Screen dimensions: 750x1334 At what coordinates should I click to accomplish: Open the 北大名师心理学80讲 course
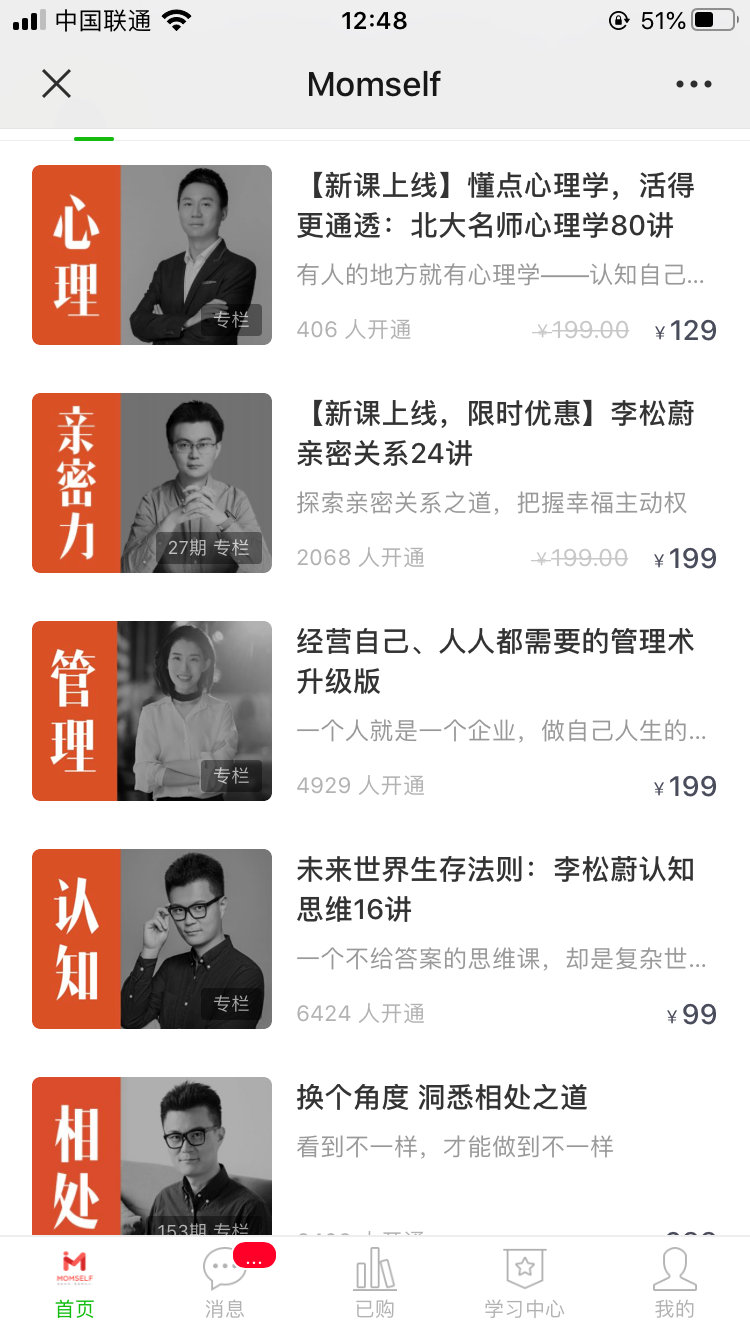pyautogui.click(x=496, y=206)
